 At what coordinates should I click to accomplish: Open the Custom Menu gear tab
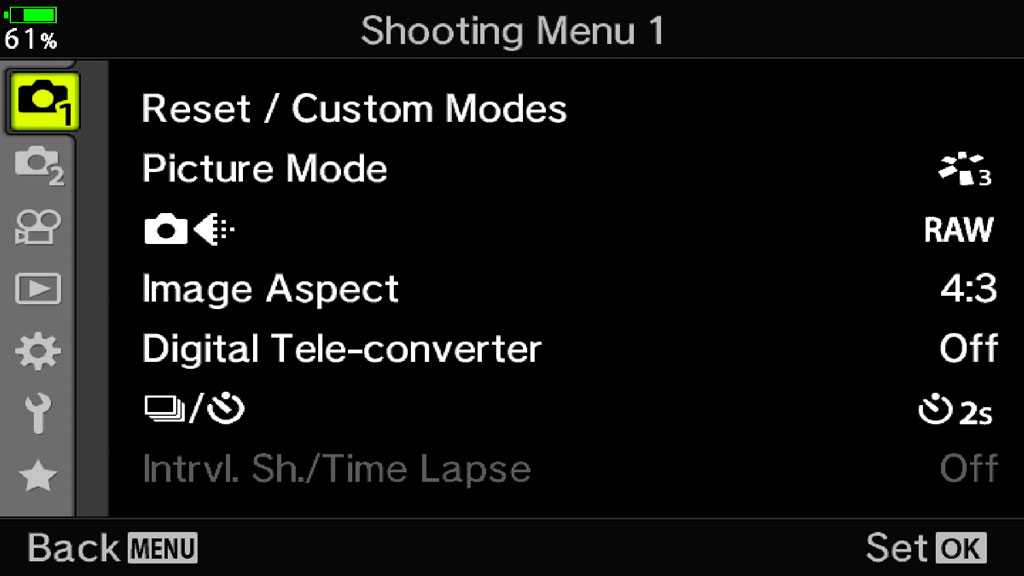(x=40, y=351)
